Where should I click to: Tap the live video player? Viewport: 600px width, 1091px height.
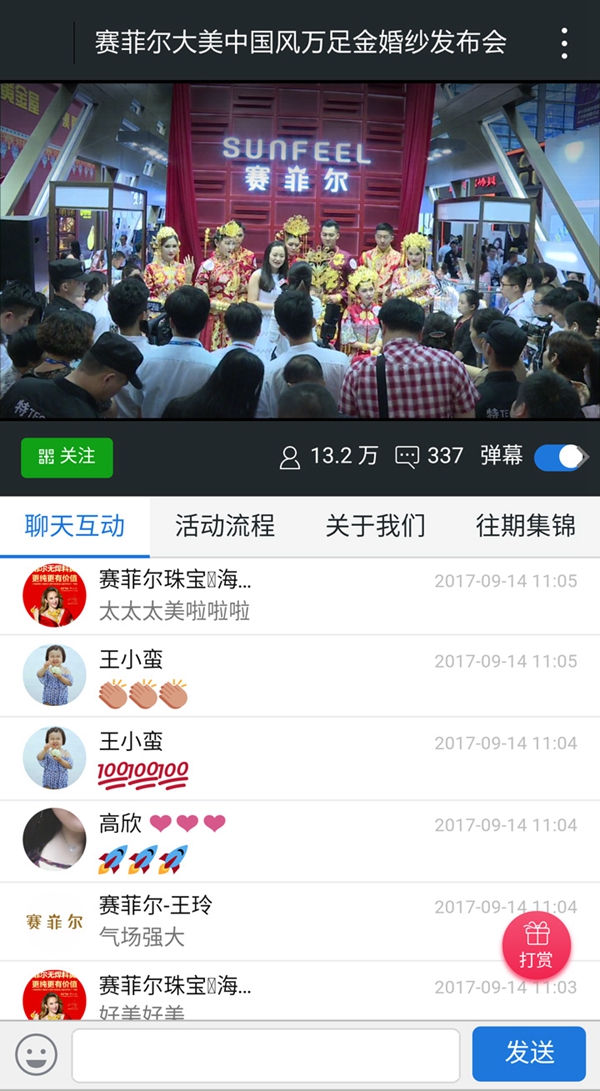[300, 250]
